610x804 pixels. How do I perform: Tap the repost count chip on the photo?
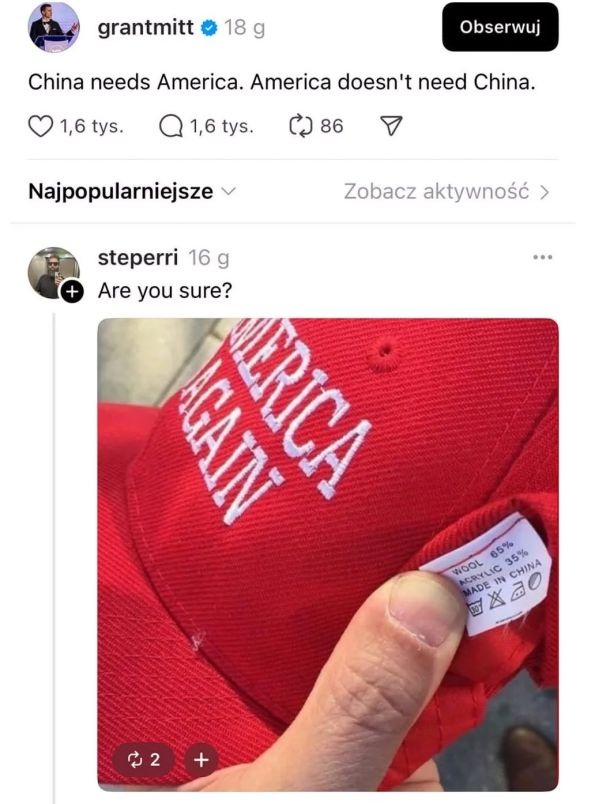[x=142, y=760]
